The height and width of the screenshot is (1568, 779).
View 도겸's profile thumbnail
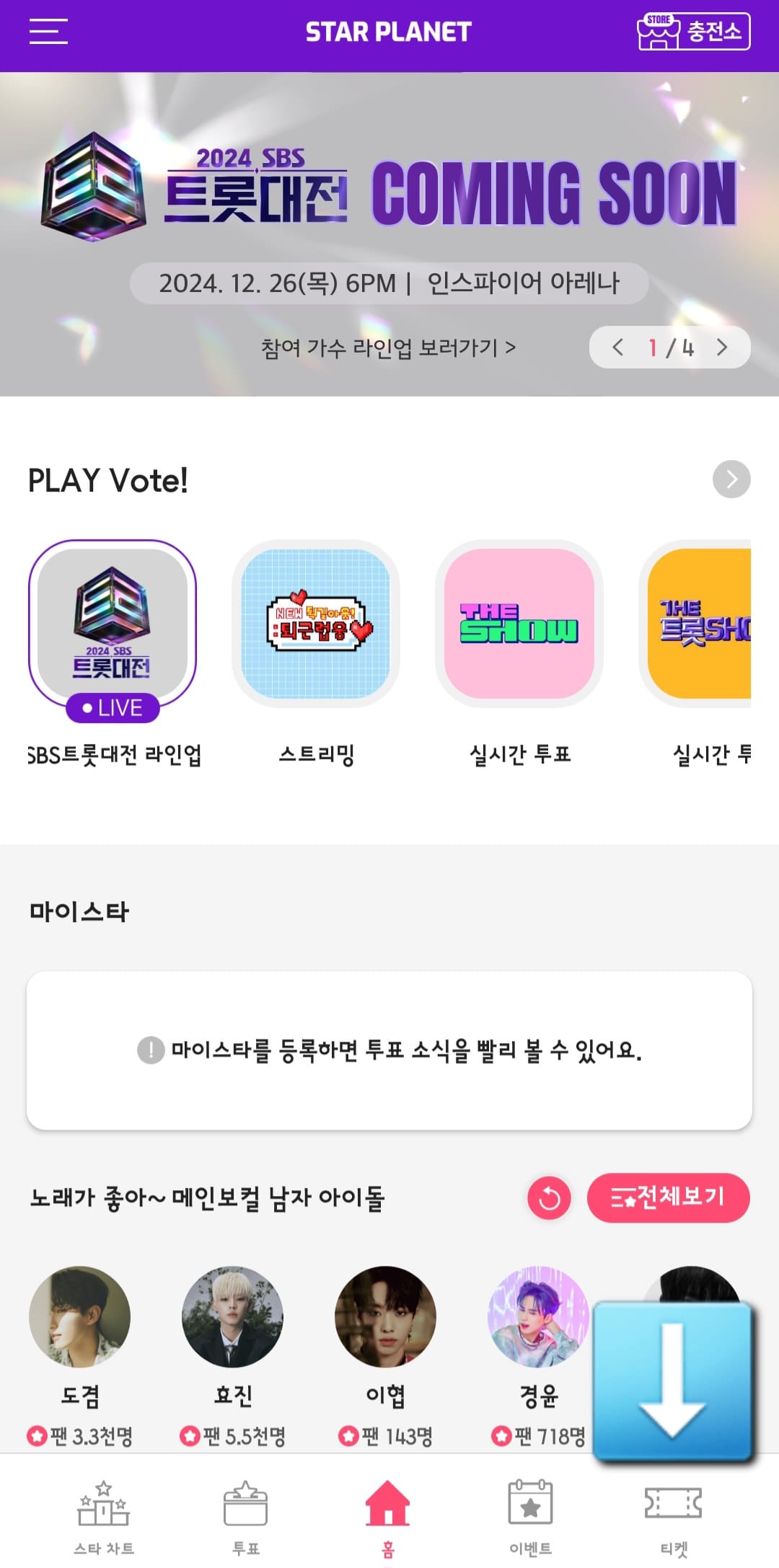click(80, 1317)
